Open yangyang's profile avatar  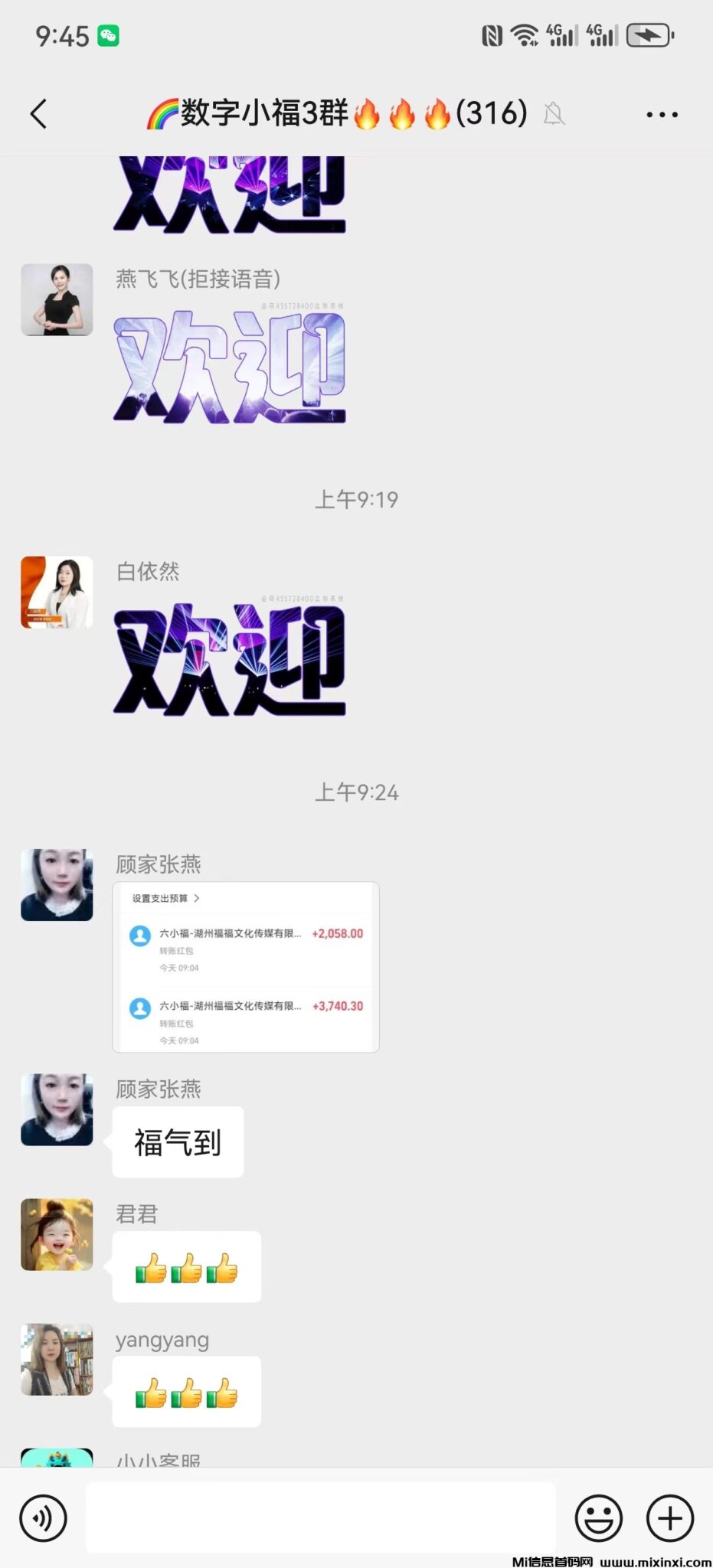(57, 1359)
